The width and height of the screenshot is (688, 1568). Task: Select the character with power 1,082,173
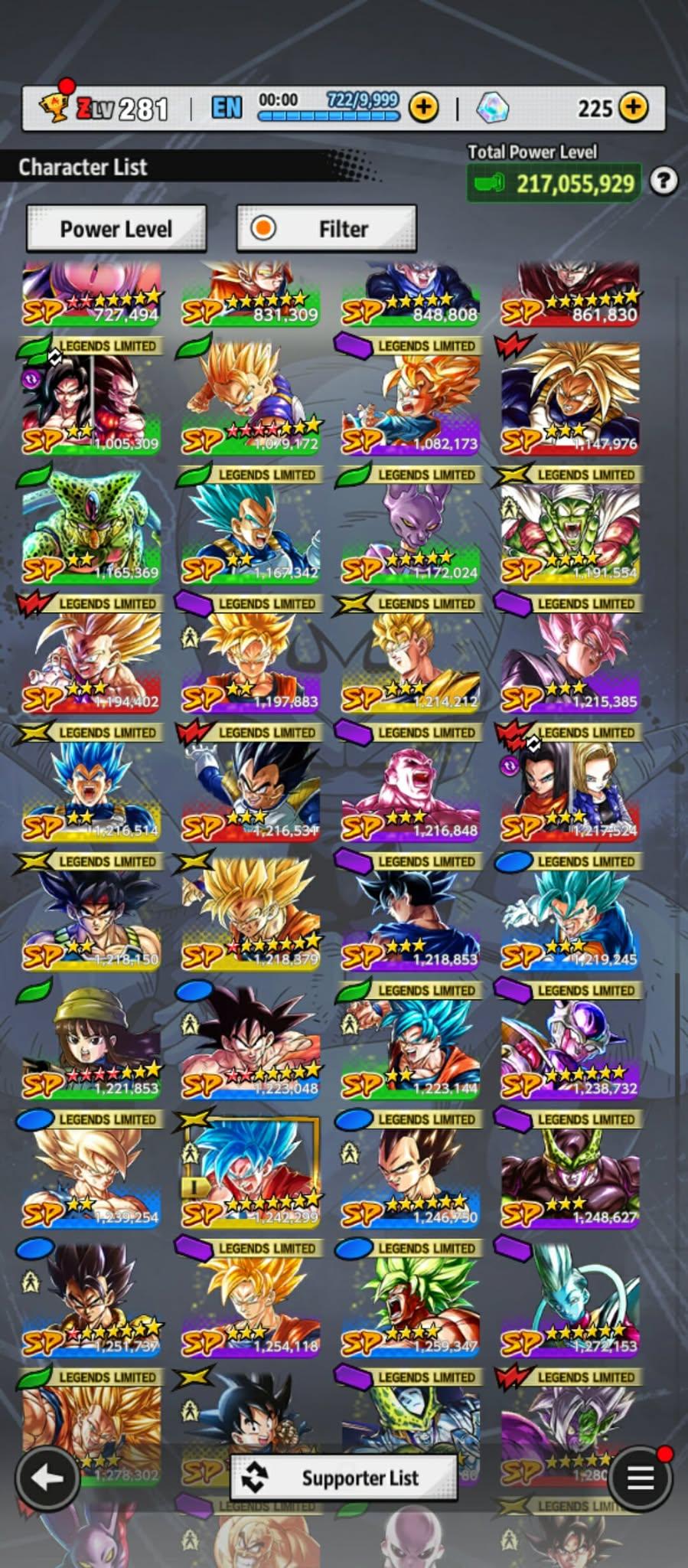411,400
